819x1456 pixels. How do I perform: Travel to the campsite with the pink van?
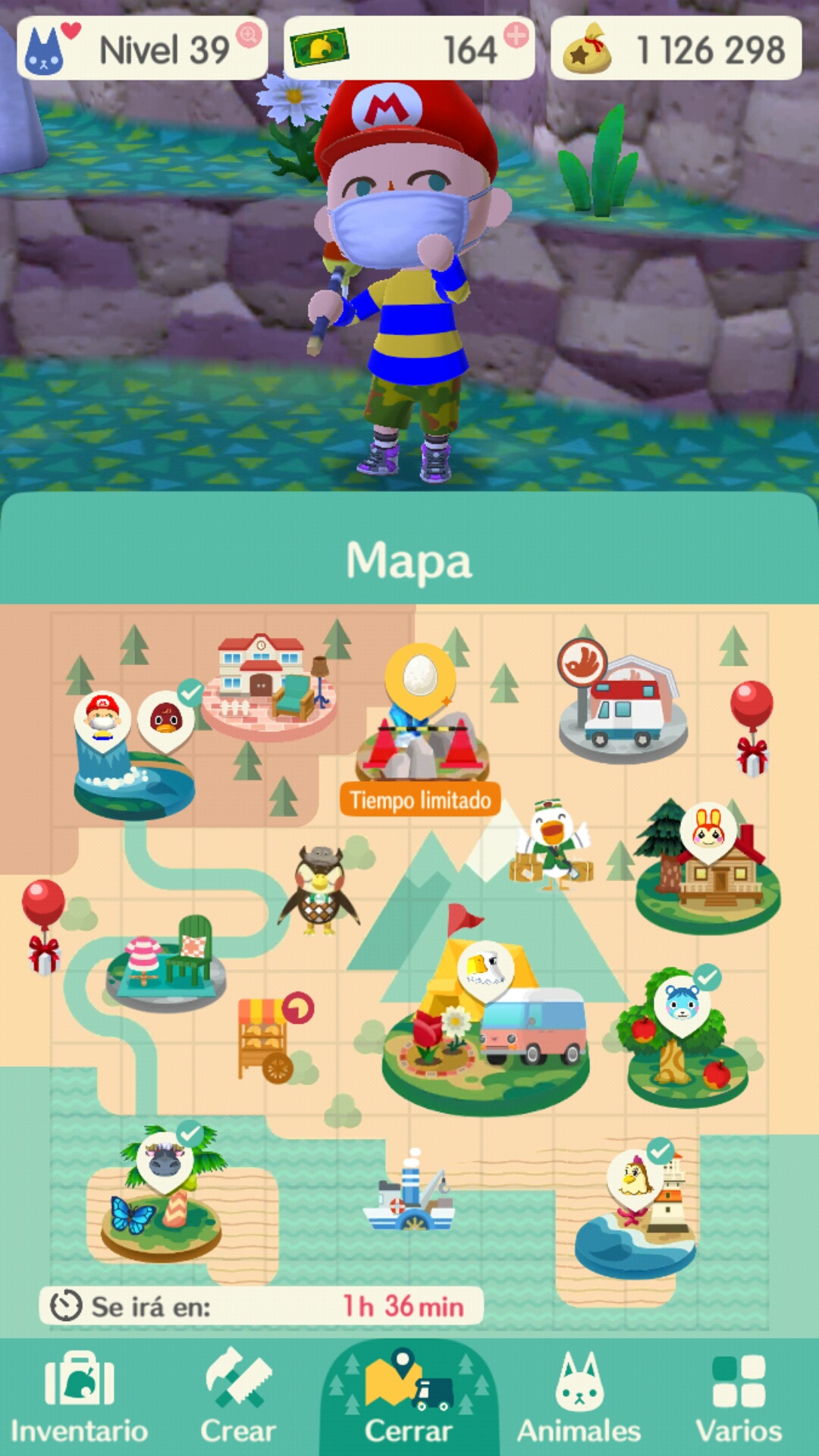485,1016
